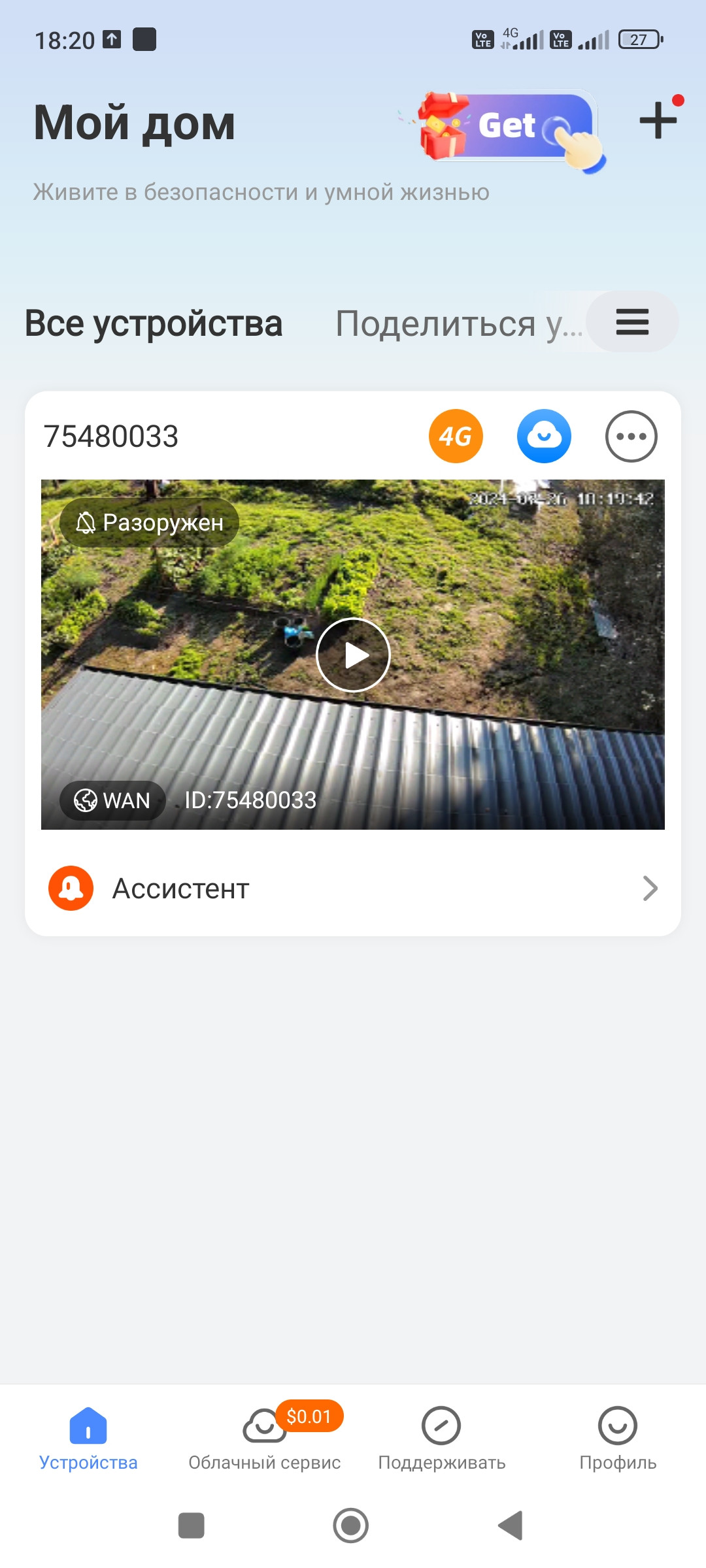Image resolution: width=706 pixels, height=1568 pixels.
Task: Open cloud storage for camera 75480033
Action: pyautogui.click(x=544, y=436)
